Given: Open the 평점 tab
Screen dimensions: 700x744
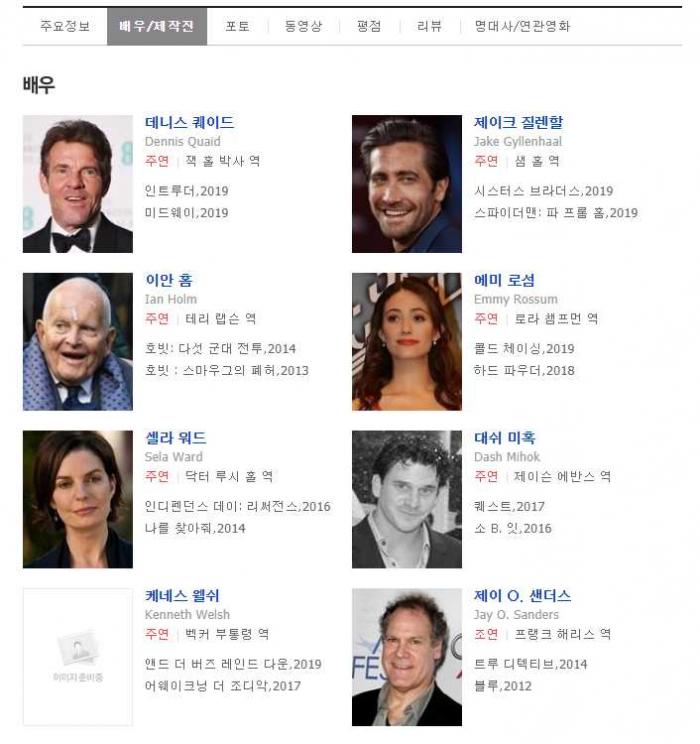Looking at the screenshot, I should 369,26.
